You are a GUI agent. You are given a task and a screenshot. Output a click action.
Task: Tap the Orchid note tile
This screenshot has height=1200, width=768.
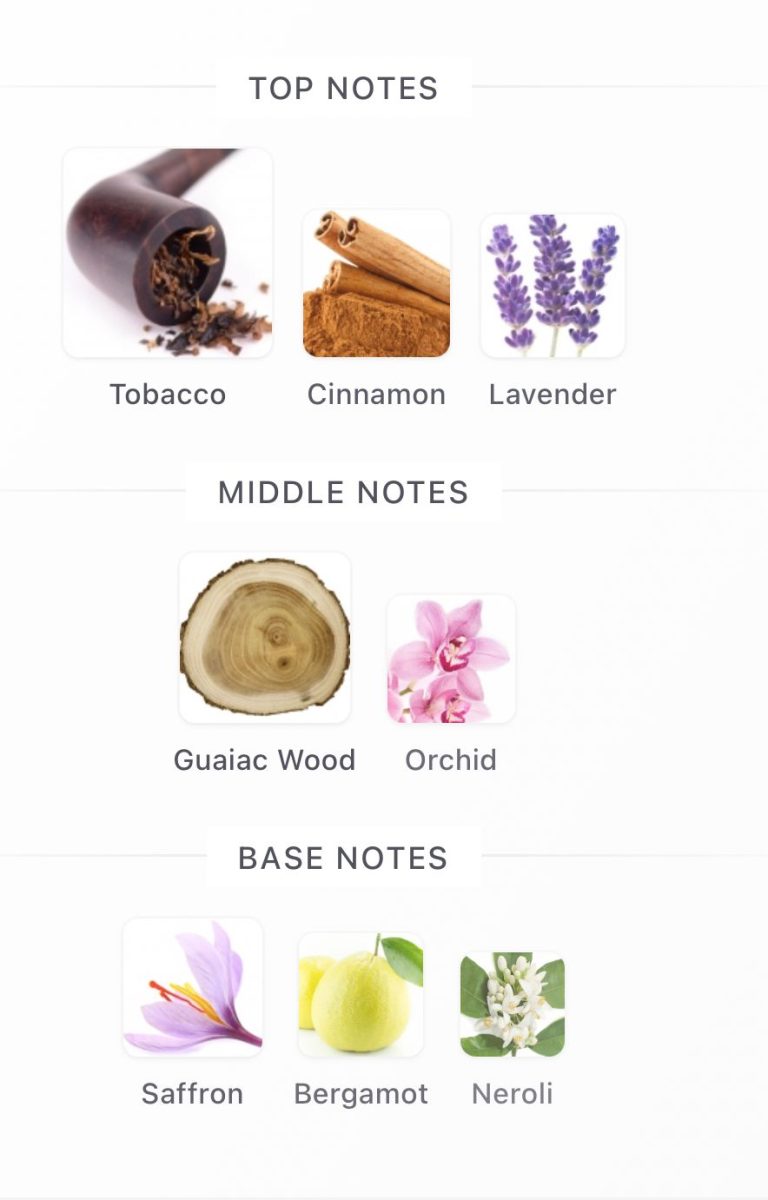click(451, 660)
